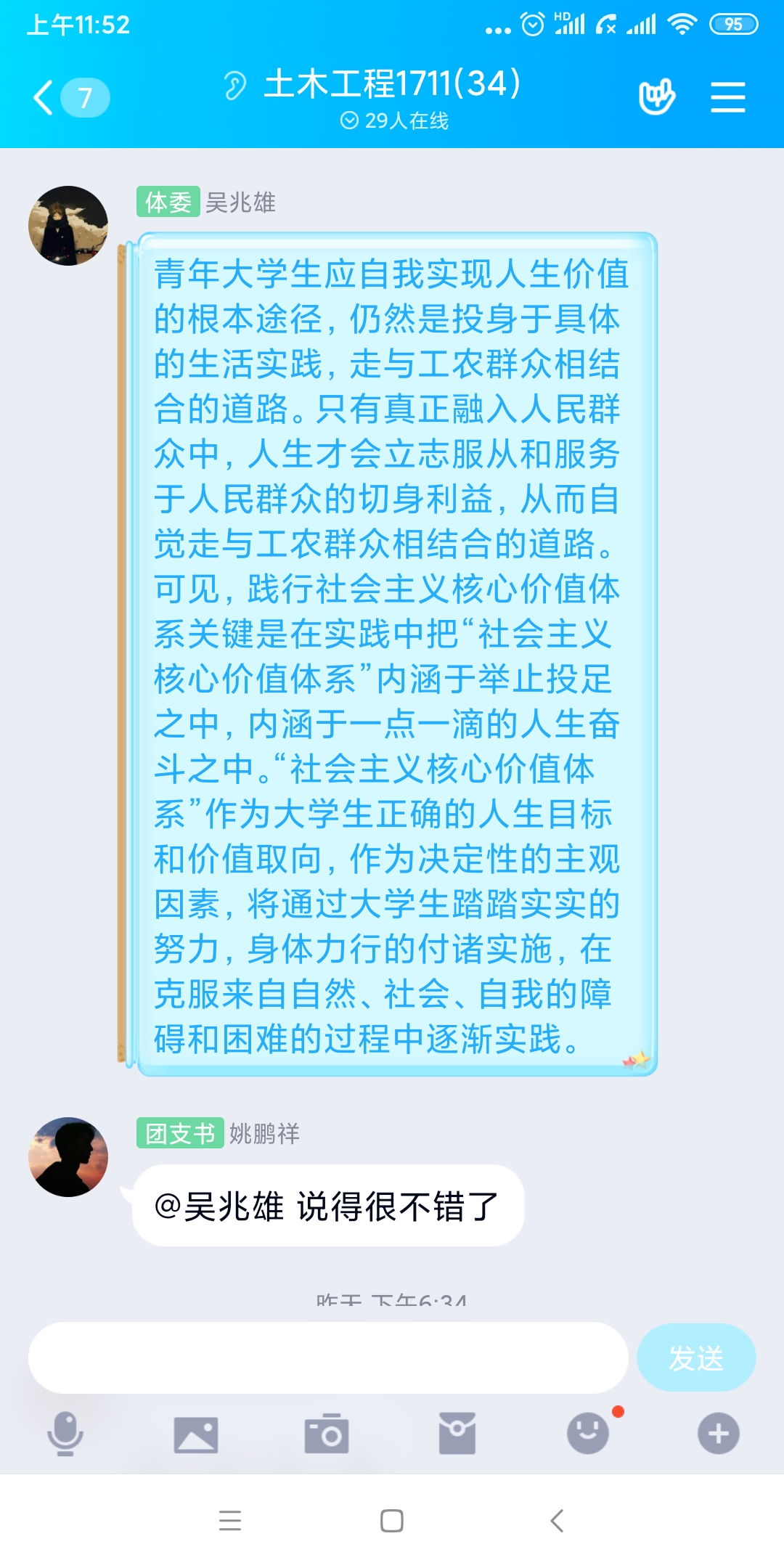Open more options plus icon
The height and width of the screenshot is (1568, 784).
click(x=719, y=1434)
